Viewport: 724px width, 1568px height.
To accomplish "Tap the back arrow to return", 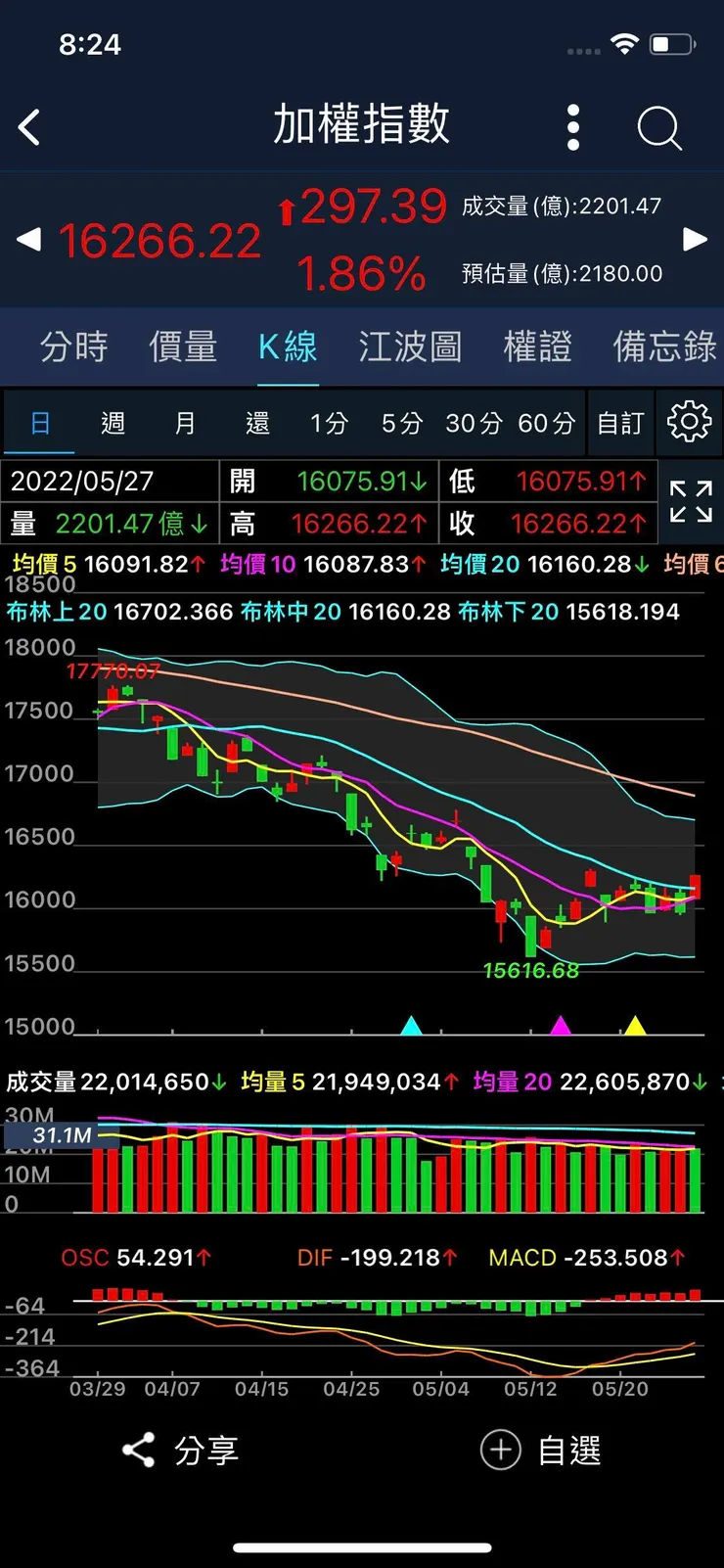I will click(27, 126).
